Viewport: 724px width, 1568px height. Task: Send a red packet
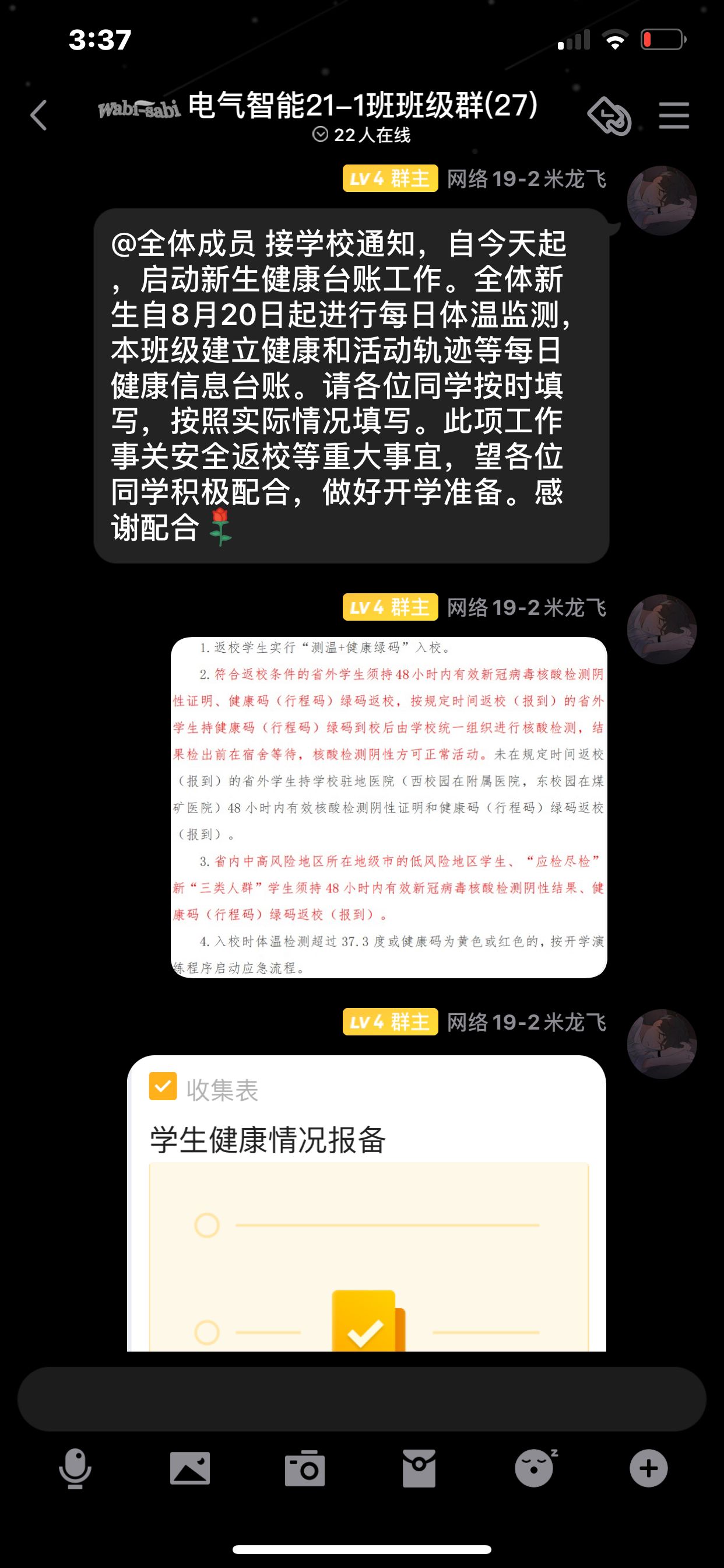[x=419, y=1469]
